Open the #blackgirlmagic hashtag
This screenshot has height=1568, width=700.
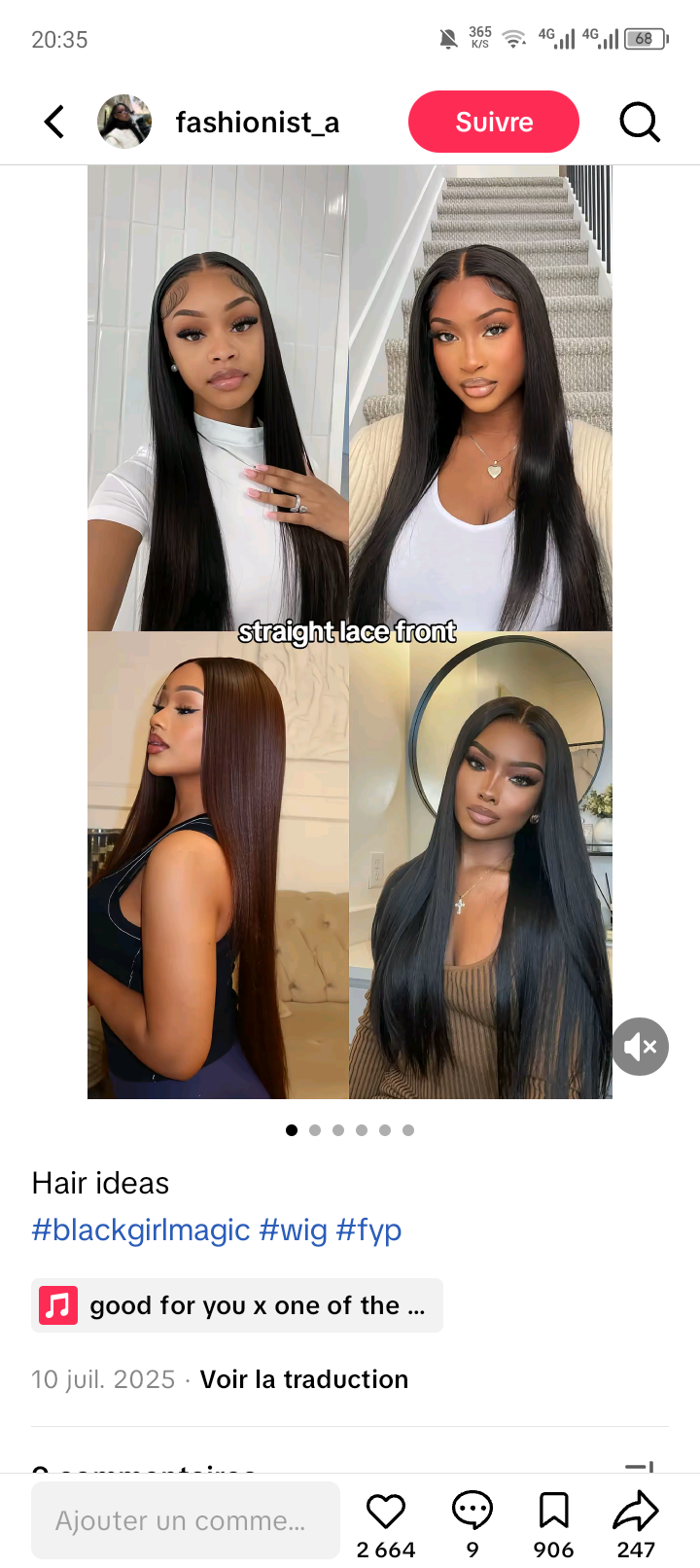click(141, 1230)
